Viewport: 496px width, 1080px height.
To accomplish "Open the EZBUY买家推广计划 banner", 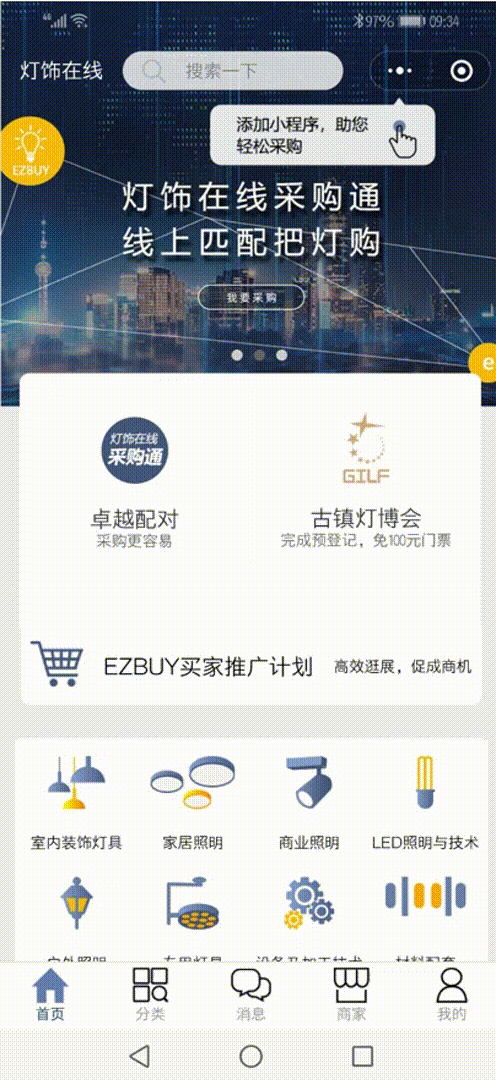I will 251,665.
